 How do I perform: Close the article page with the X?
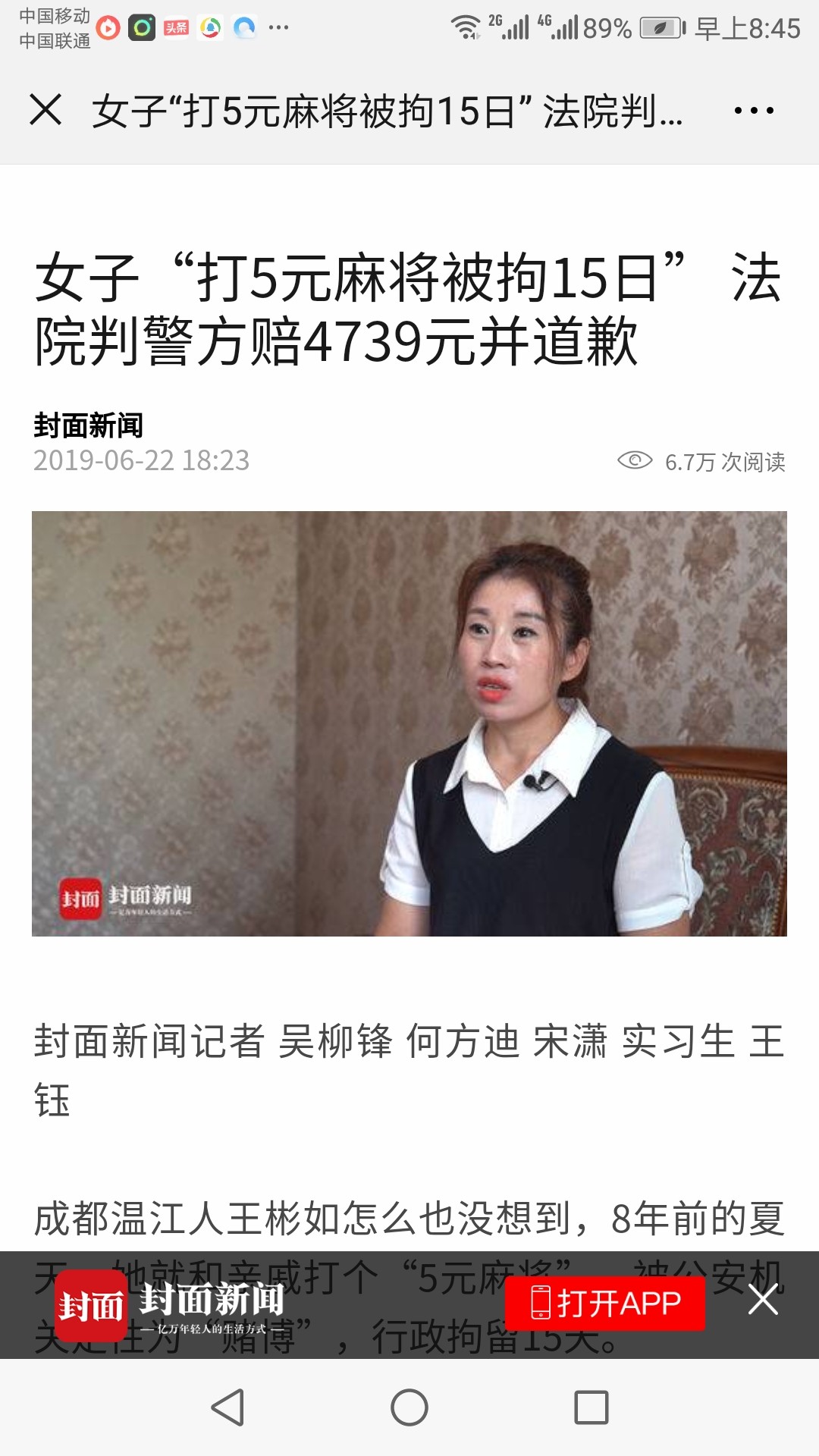pos(45,110)
